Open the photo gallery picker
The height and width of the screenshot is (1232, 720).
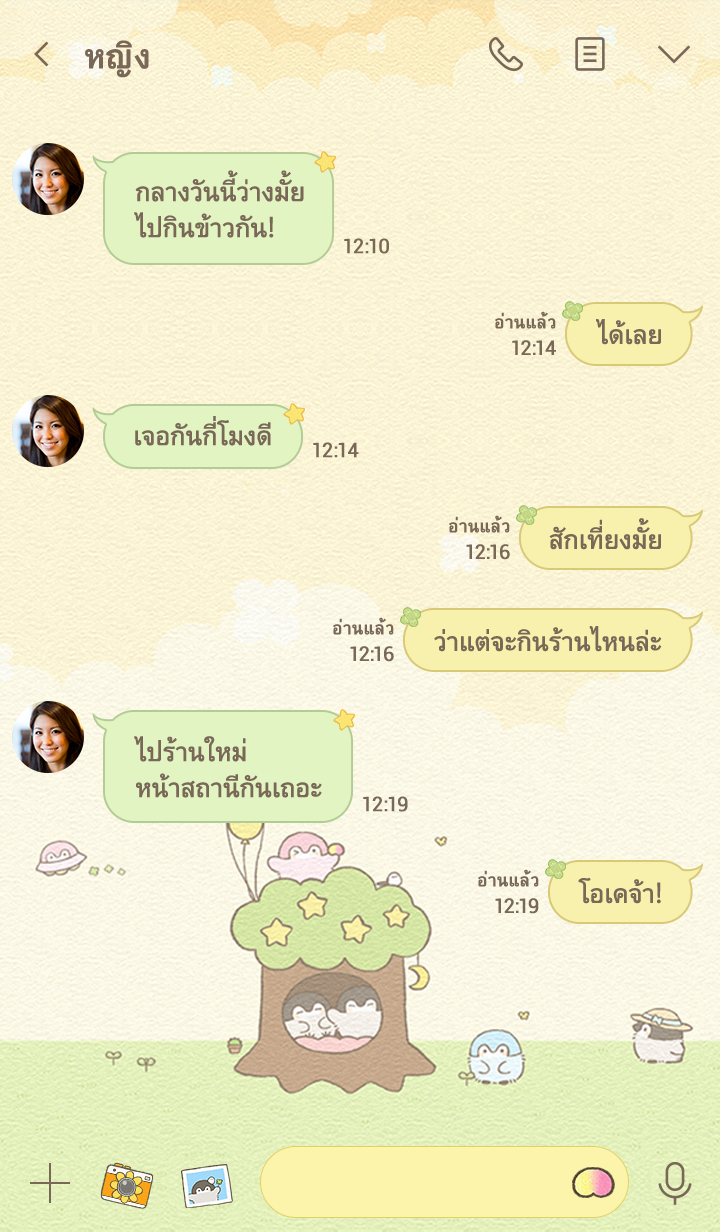click(x=206, y=1184)
